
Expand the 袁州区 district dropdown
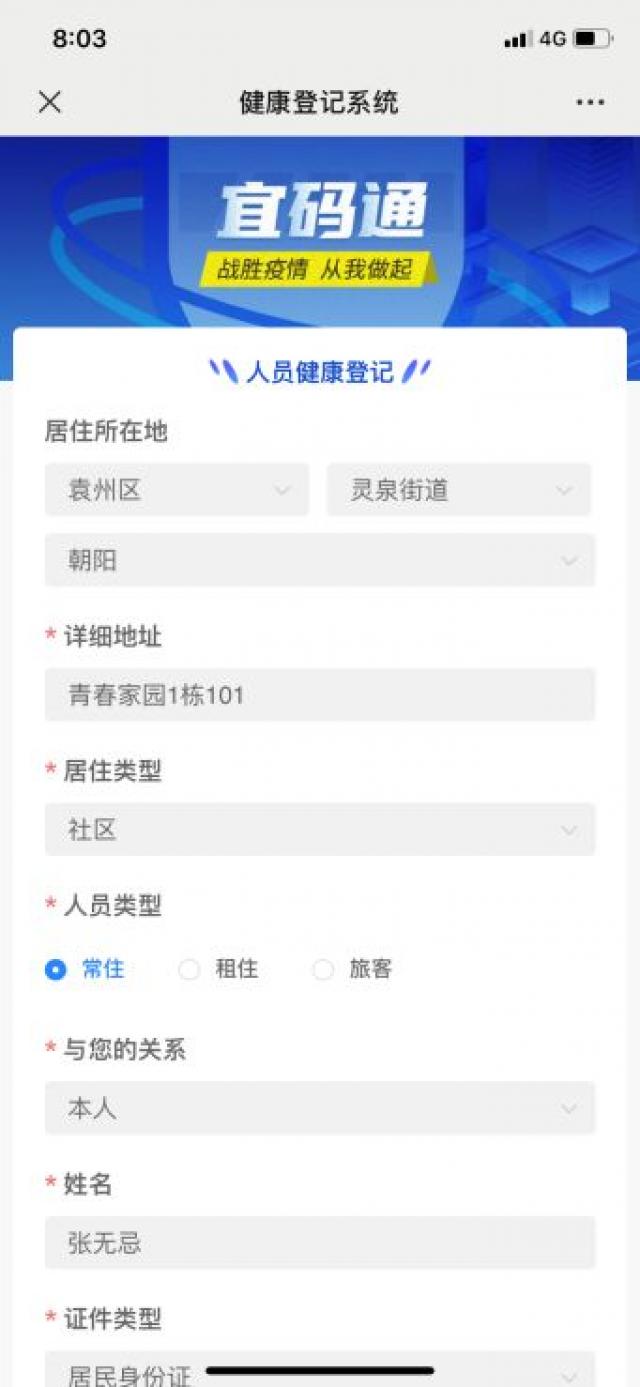pos(177,490)
